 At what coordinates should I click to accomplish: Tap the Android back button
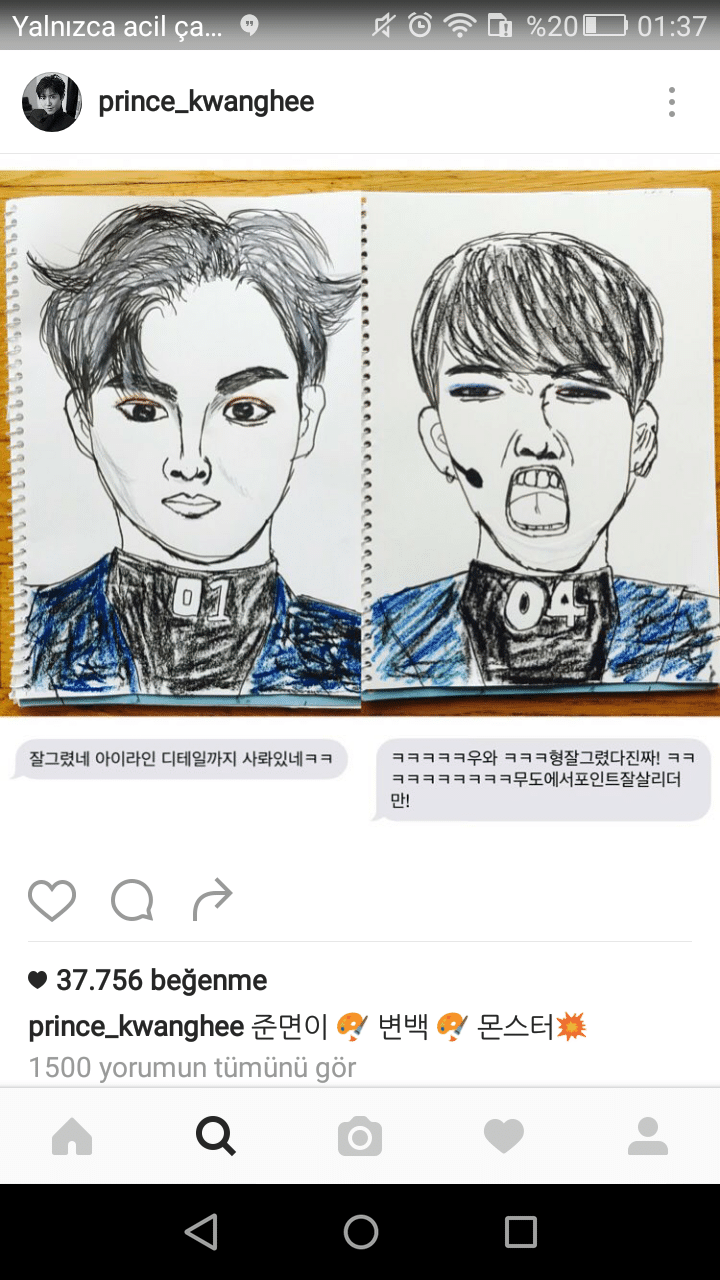(201, 1232)
